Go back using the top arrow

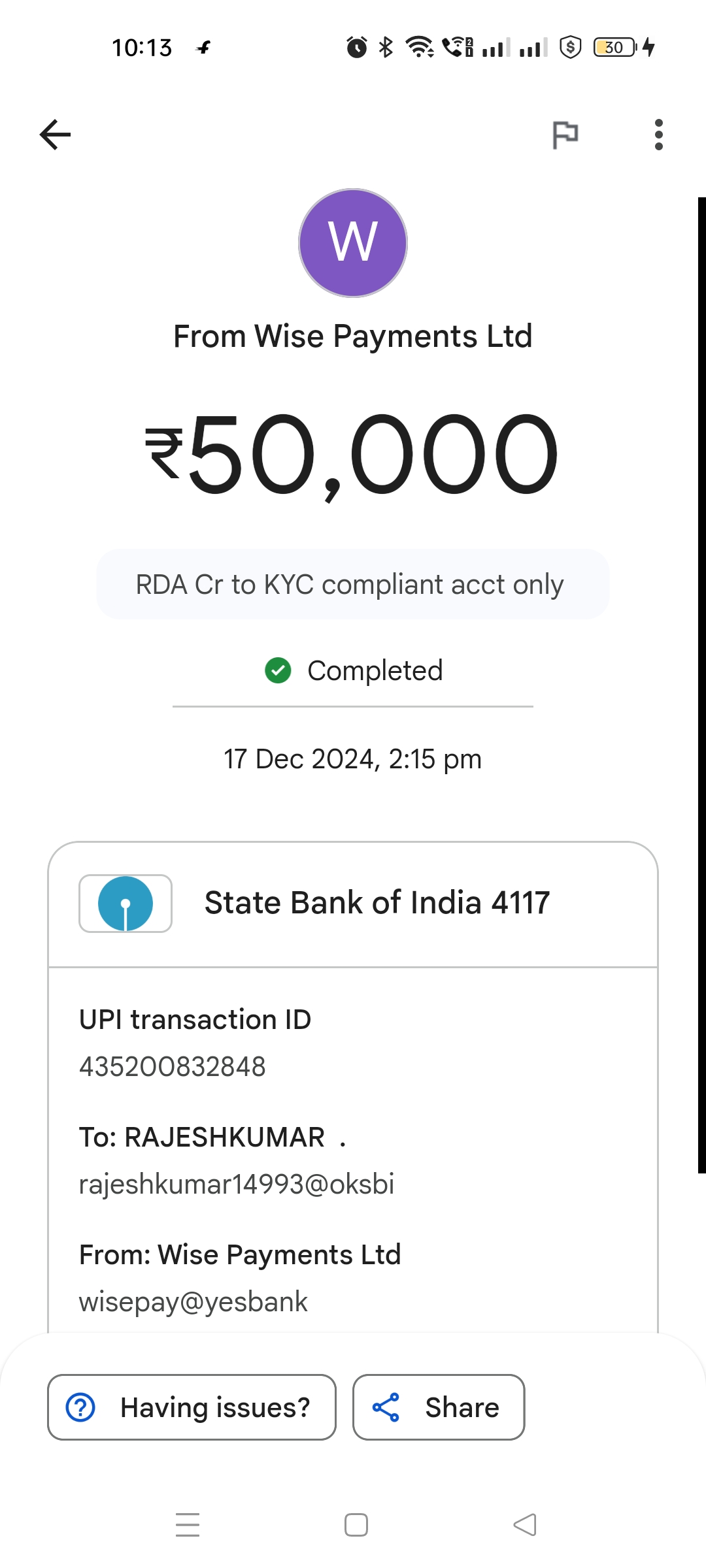55,135
